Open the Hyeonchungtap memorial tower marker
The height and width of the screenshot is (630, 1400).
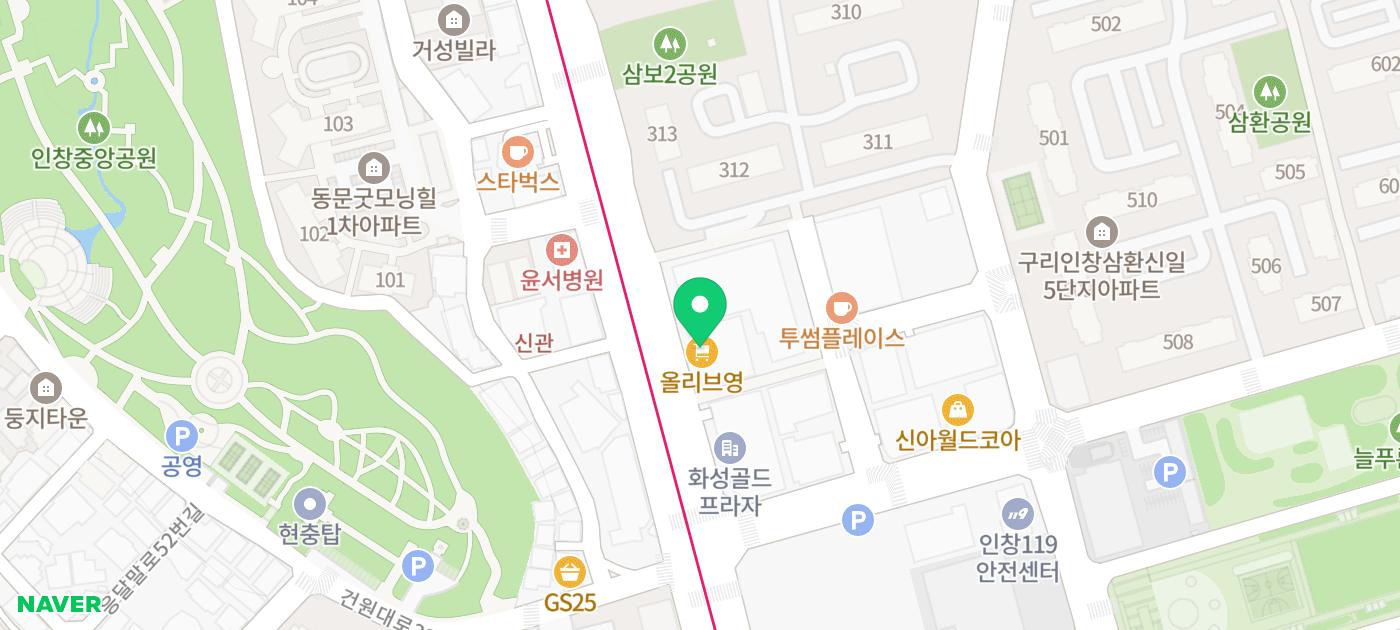tap(310, 505)
